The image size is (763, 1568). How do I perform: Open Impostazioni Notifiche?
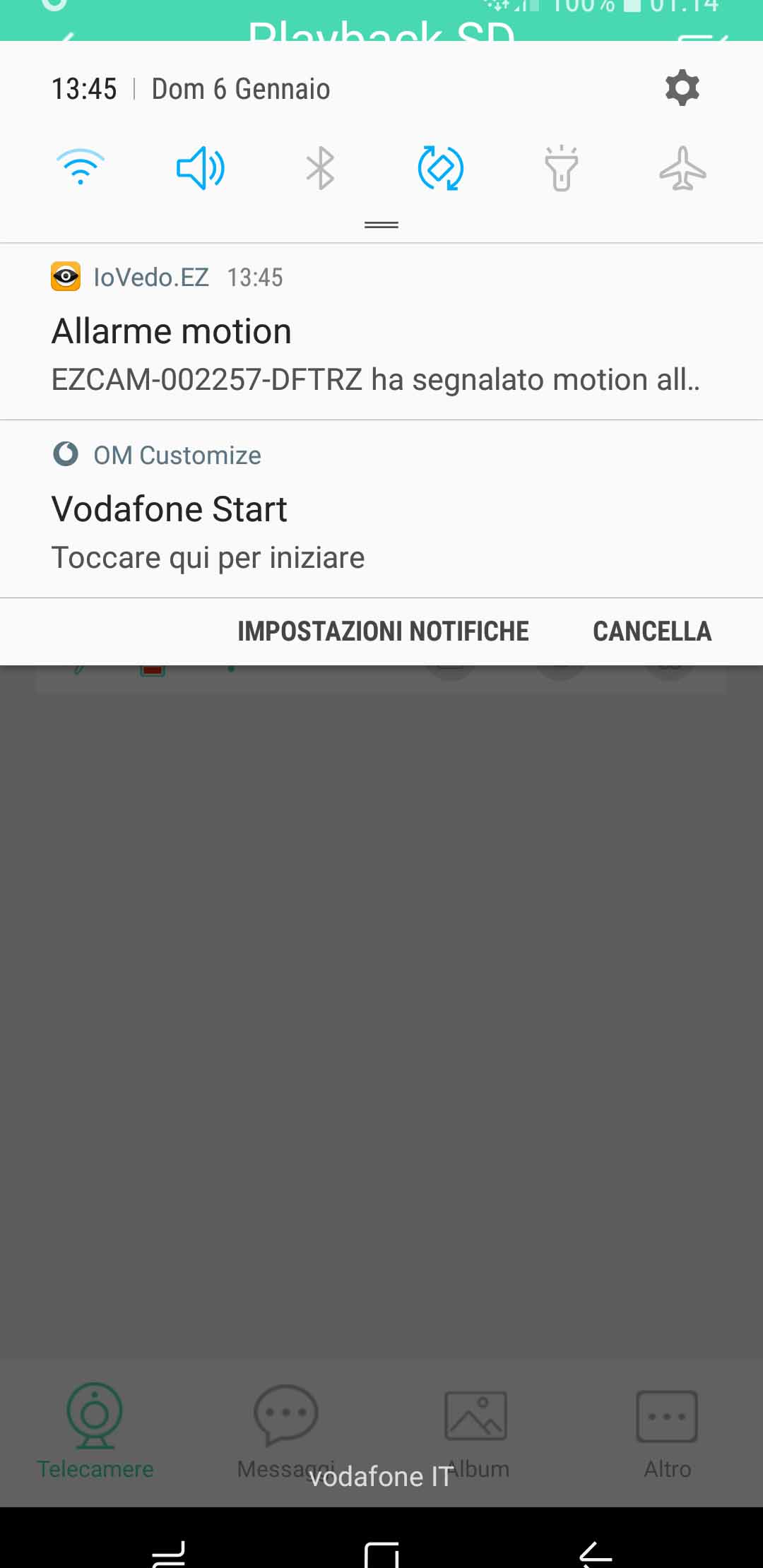(x=383, y=631)
